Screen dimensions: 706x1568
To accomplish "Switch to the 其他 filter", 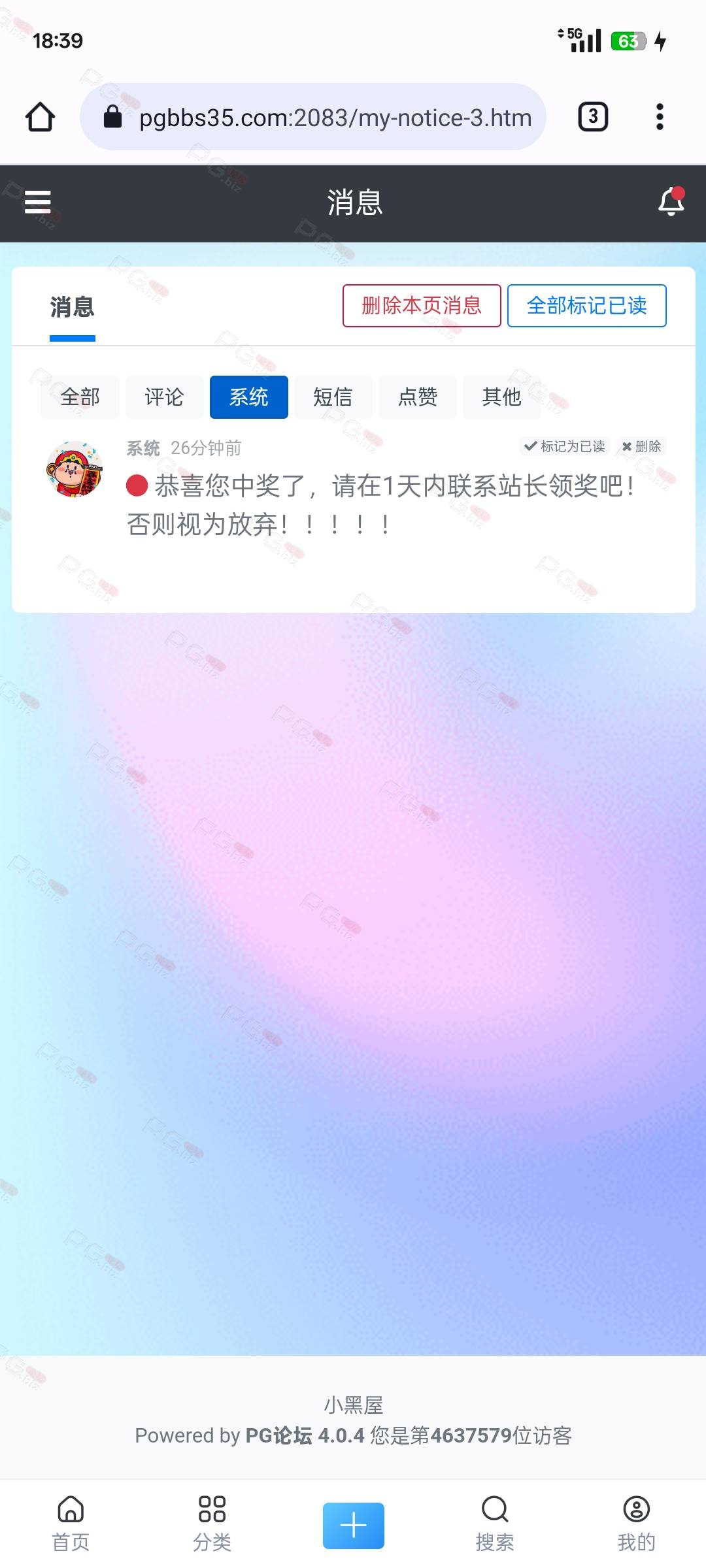I will (501, 397).
